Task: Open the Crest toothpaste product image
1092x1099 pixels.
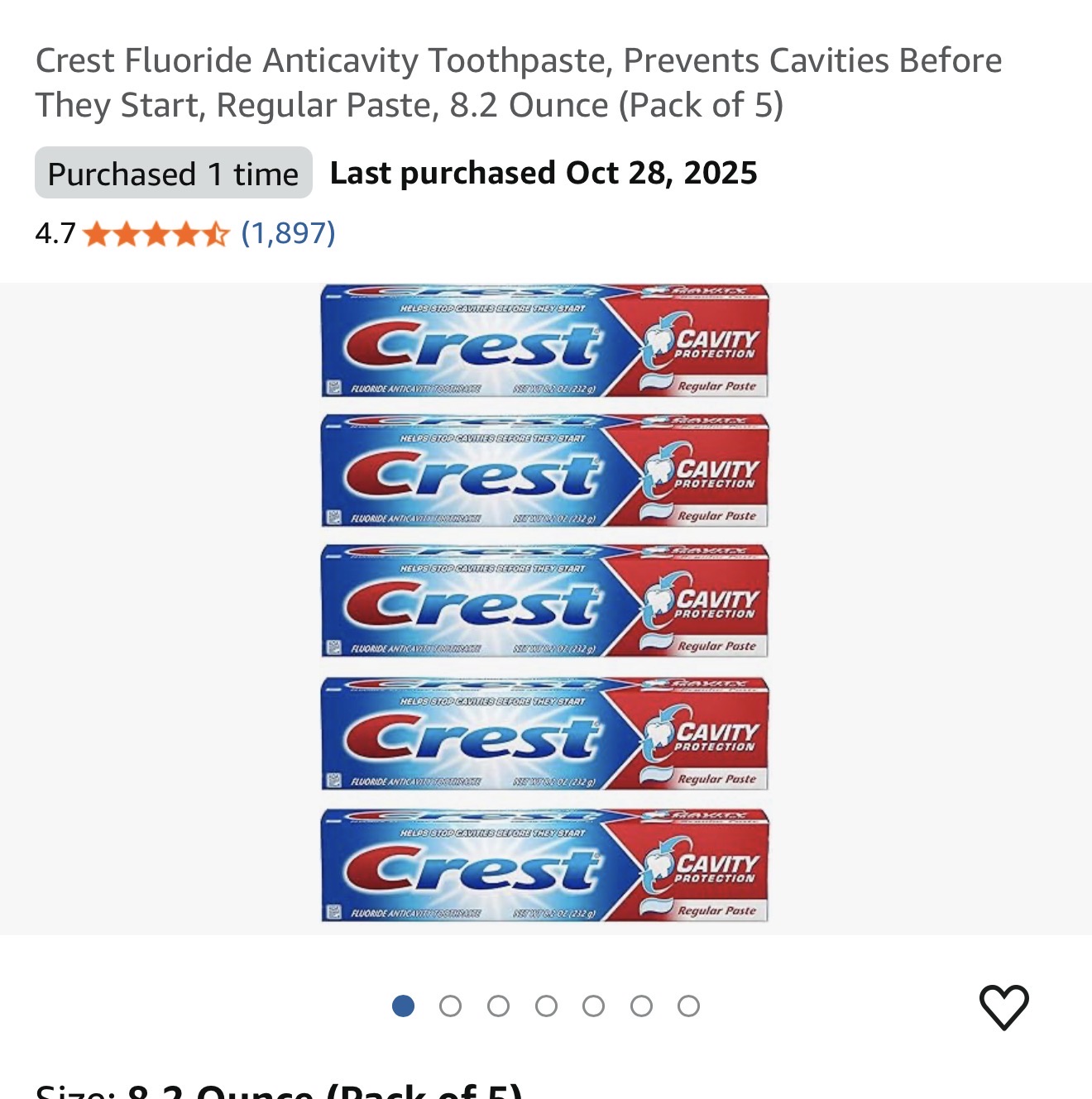Action: click(544, 605)
